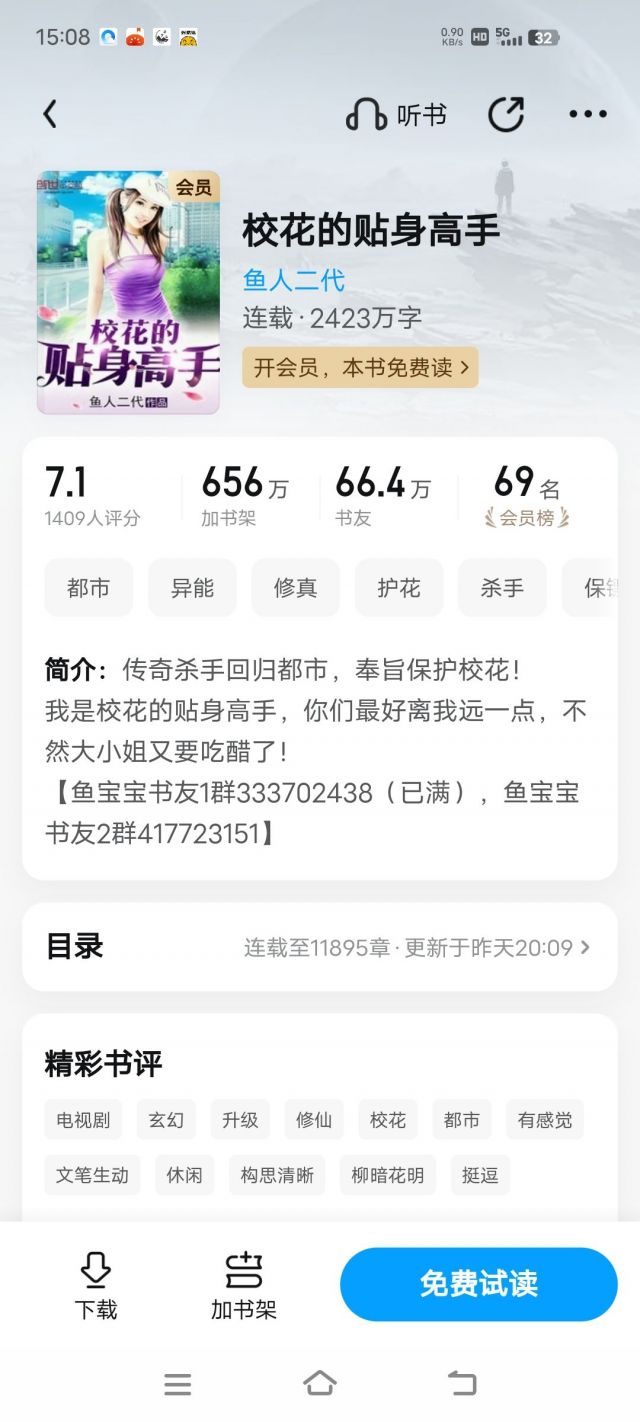Choose the 修真 tag
The height and width of the screenshot is (1422, 640).
tap(295, 588)
